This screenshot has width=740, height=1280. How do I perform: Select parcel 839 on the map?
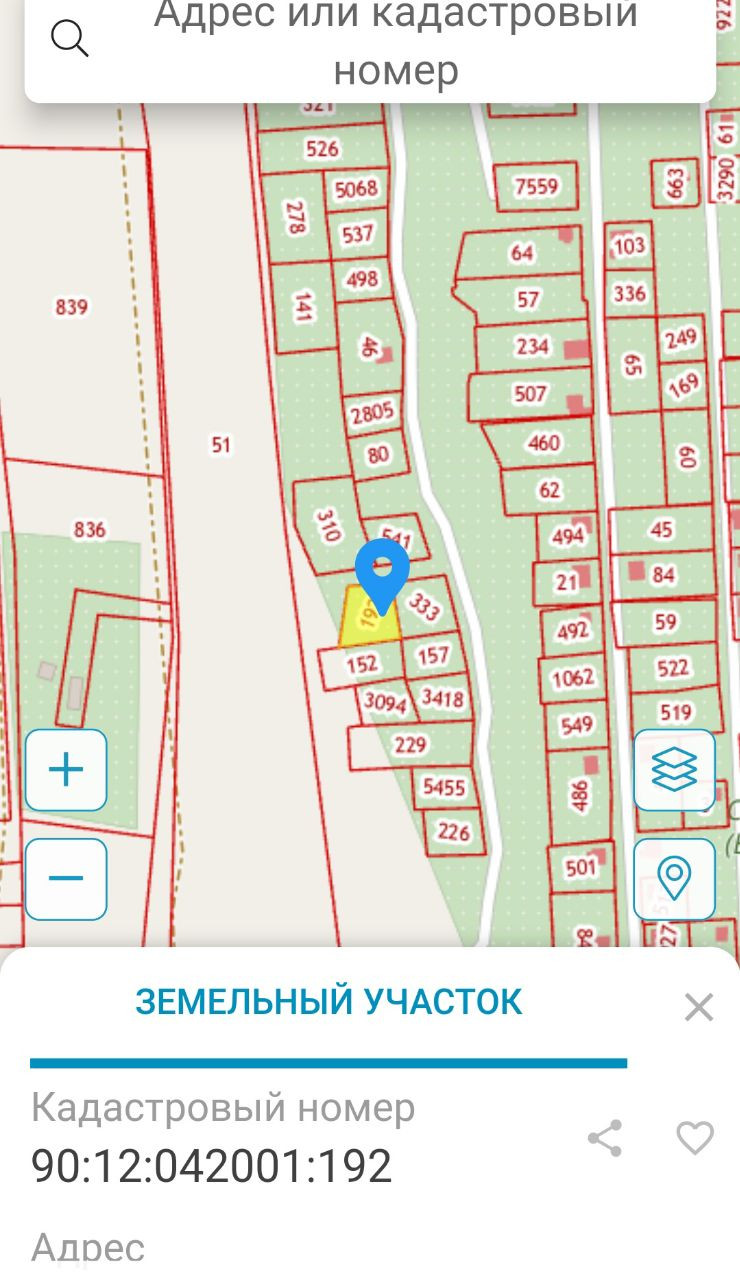72,307
